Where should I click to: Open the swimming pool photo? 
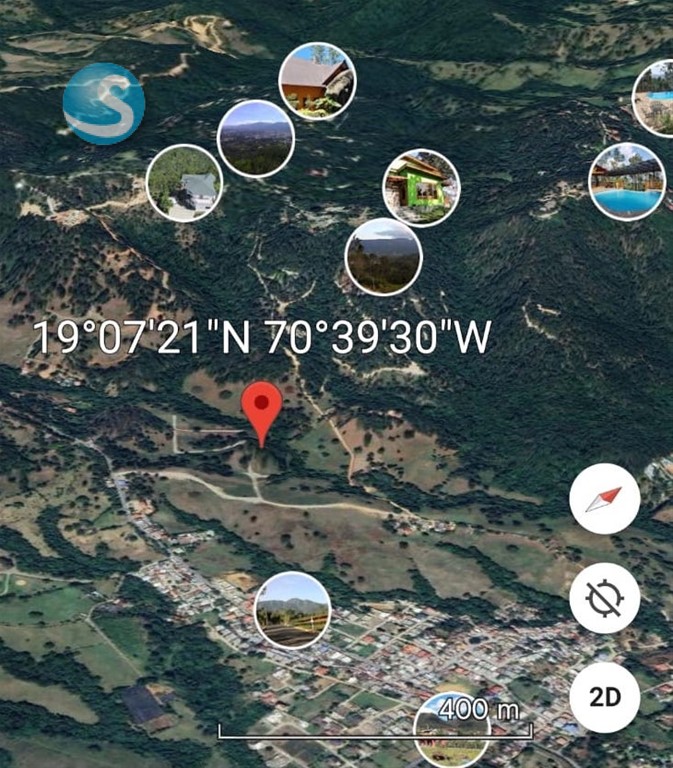tap(627, 181)
